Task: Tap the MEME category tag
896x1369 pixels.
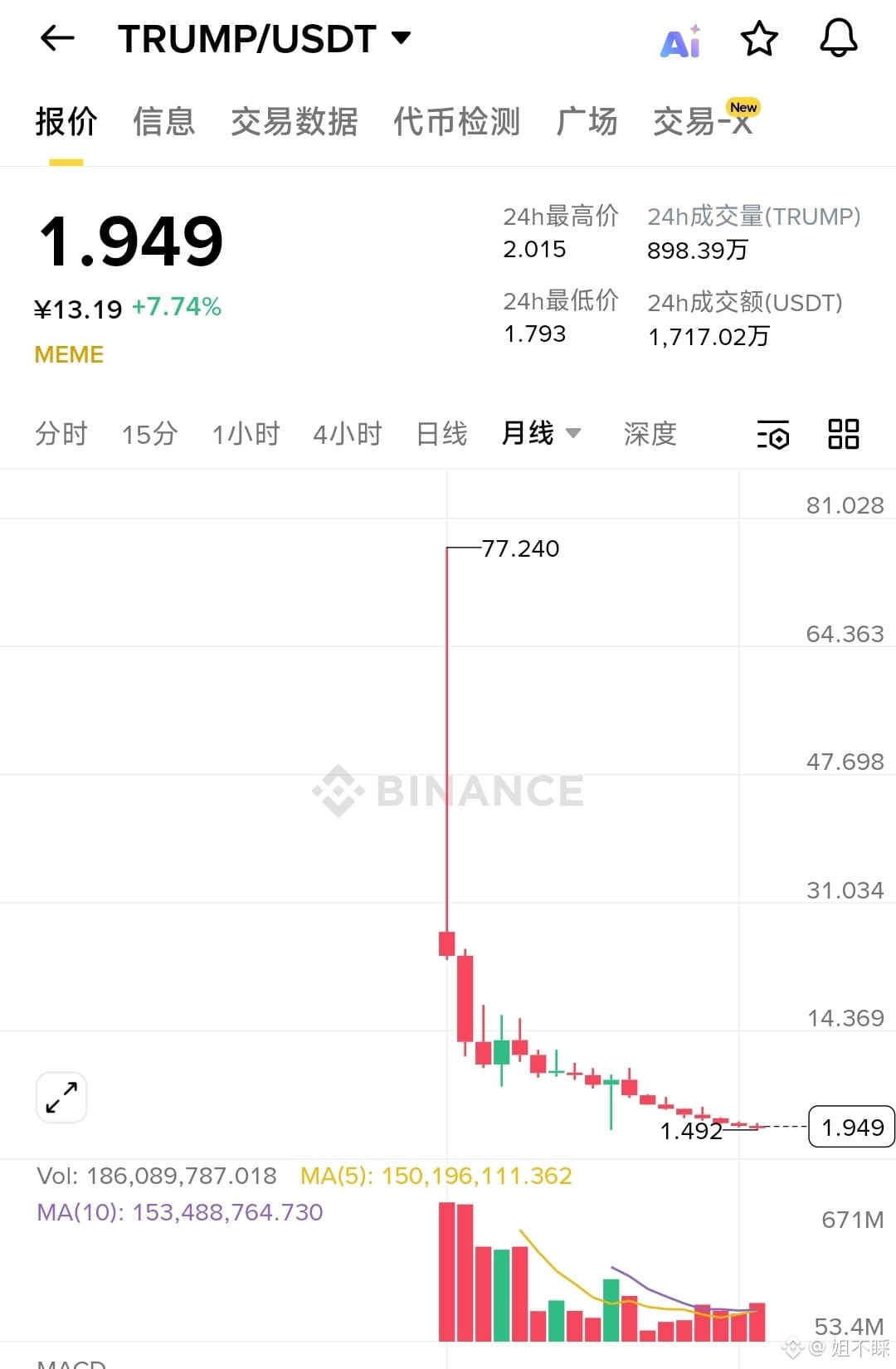Action: tap(69, 354)
